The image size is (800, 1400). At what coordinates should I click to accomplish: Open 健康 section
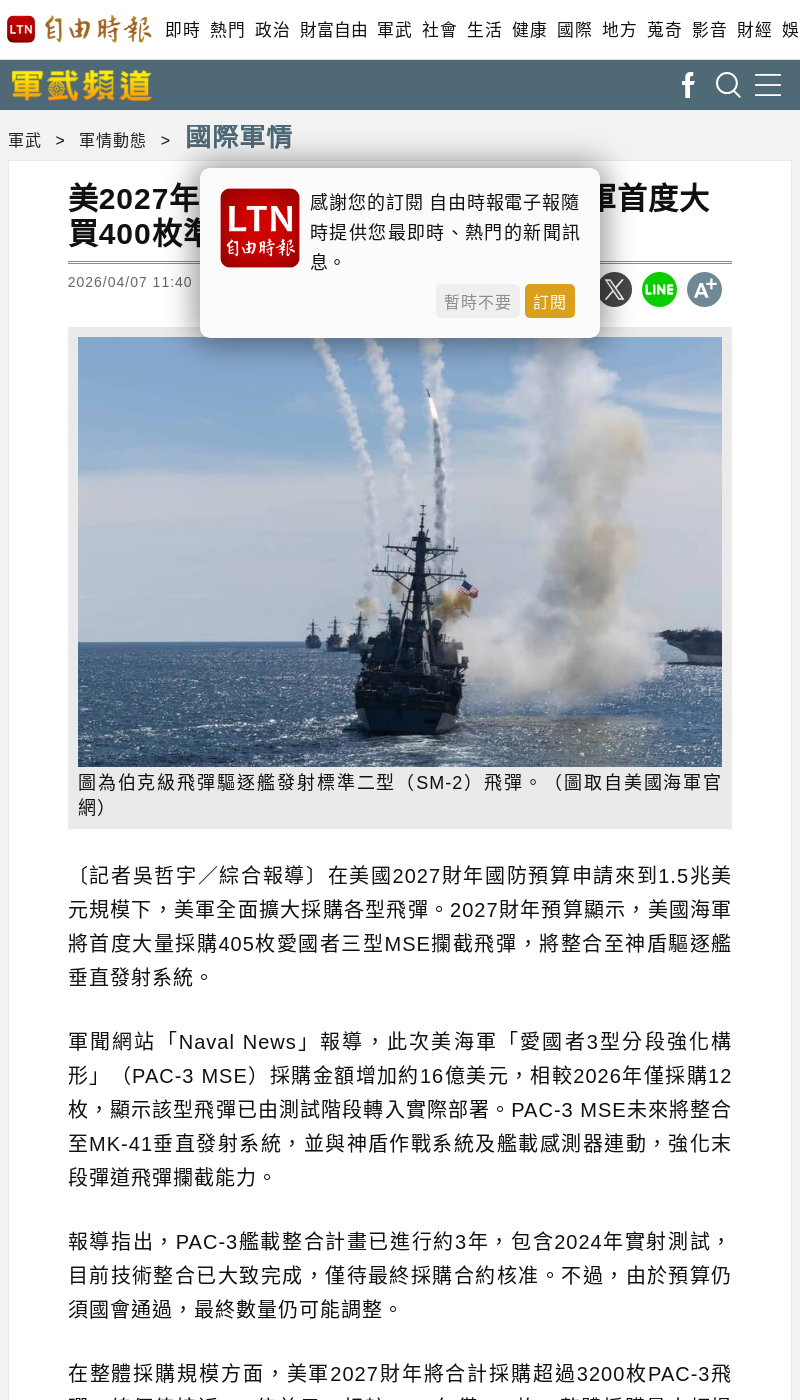[529, 30]
